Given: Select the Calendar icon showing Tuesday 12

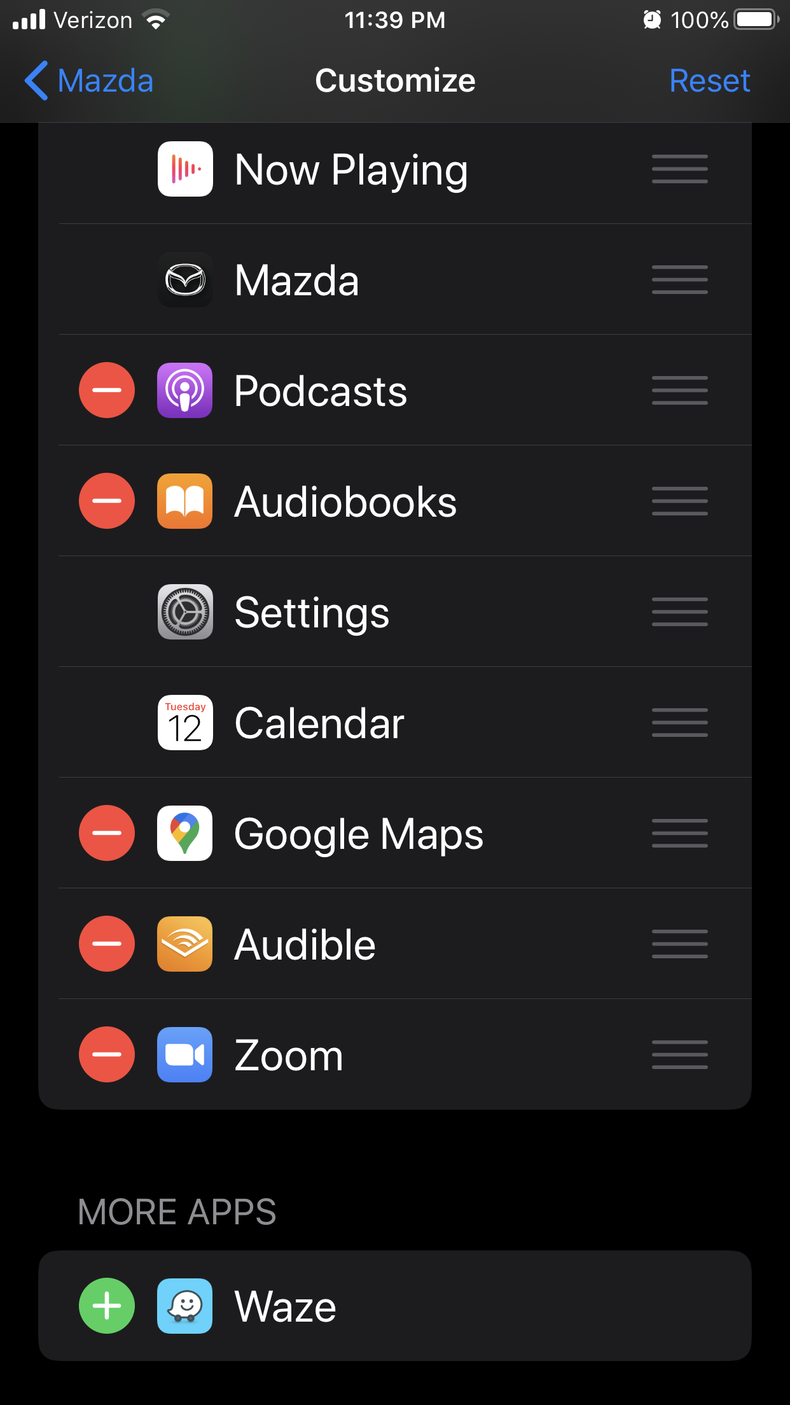Looking at the screenshot, I should point(185,722).
